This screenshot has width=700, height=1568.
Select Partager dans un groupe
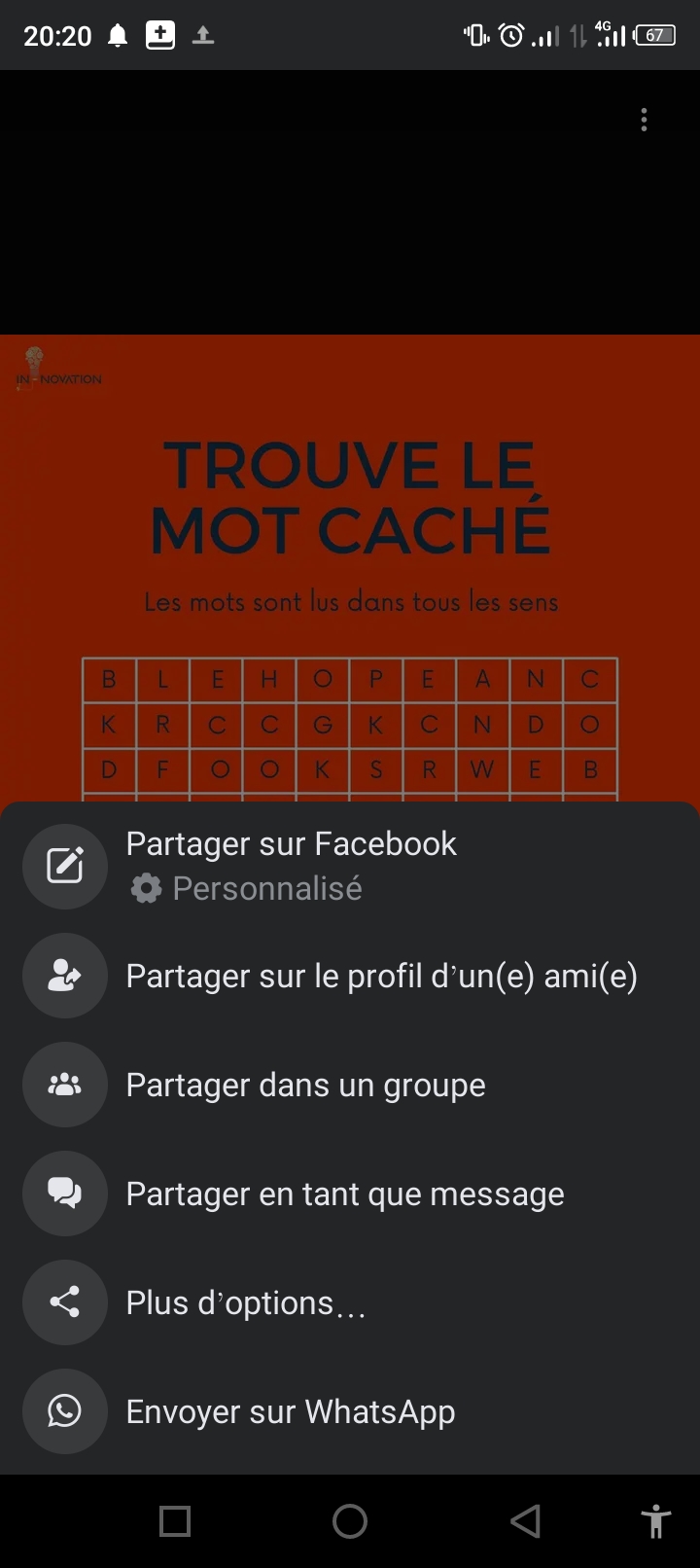click(x=305, y=1085)
